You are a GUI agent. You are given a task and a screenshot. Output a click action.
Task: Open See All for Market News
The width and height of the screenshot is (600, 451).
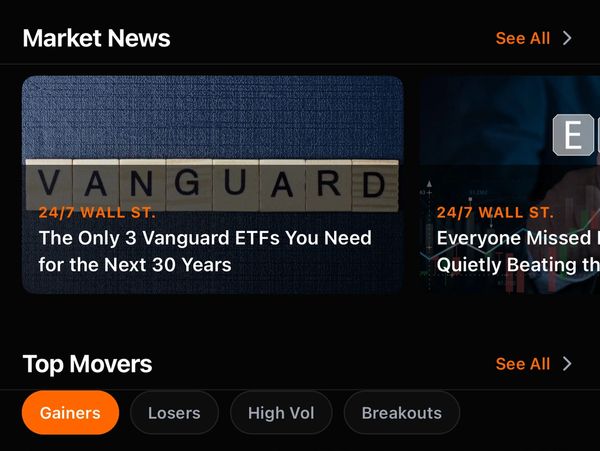click(533, 38)
